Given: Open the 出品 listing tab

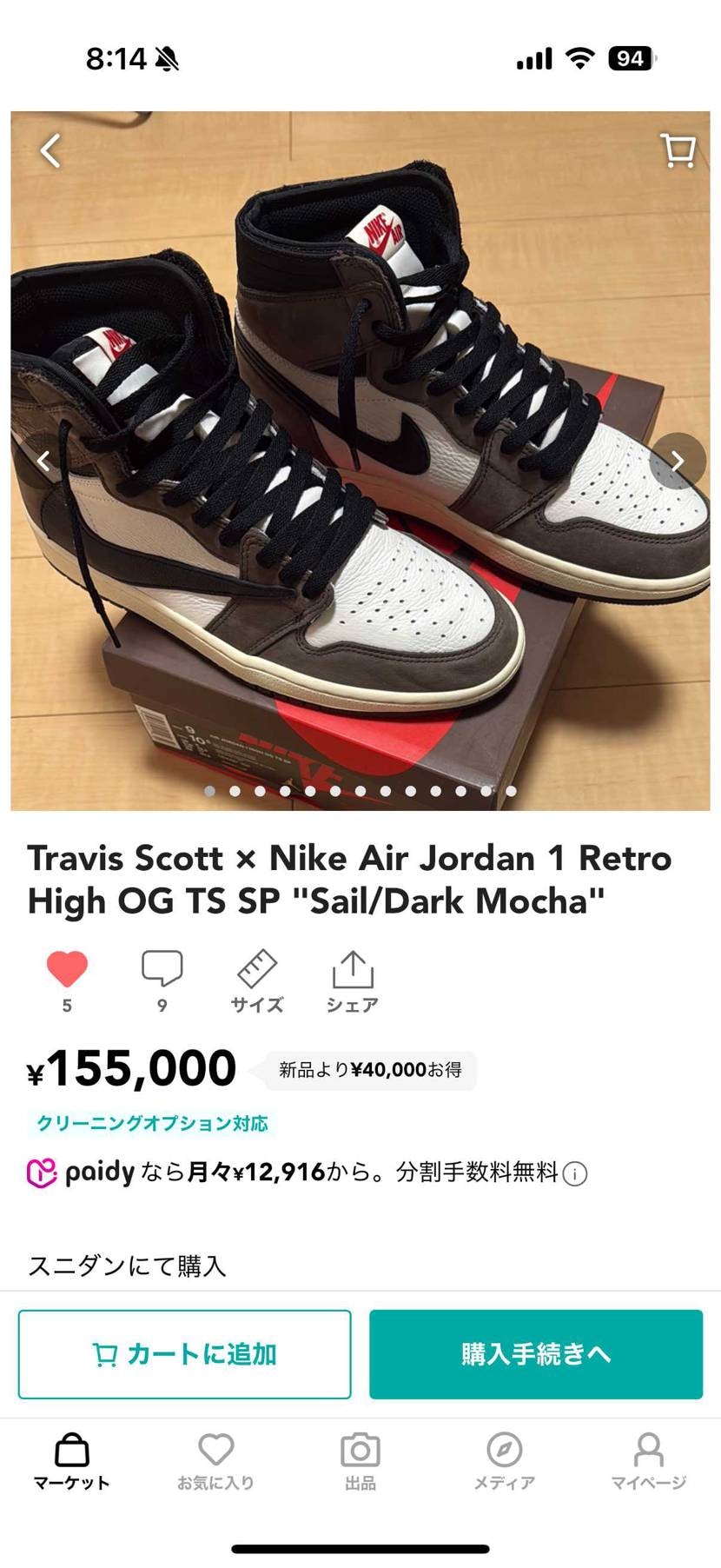Looking at the screenshot, I should point(360,1462).
